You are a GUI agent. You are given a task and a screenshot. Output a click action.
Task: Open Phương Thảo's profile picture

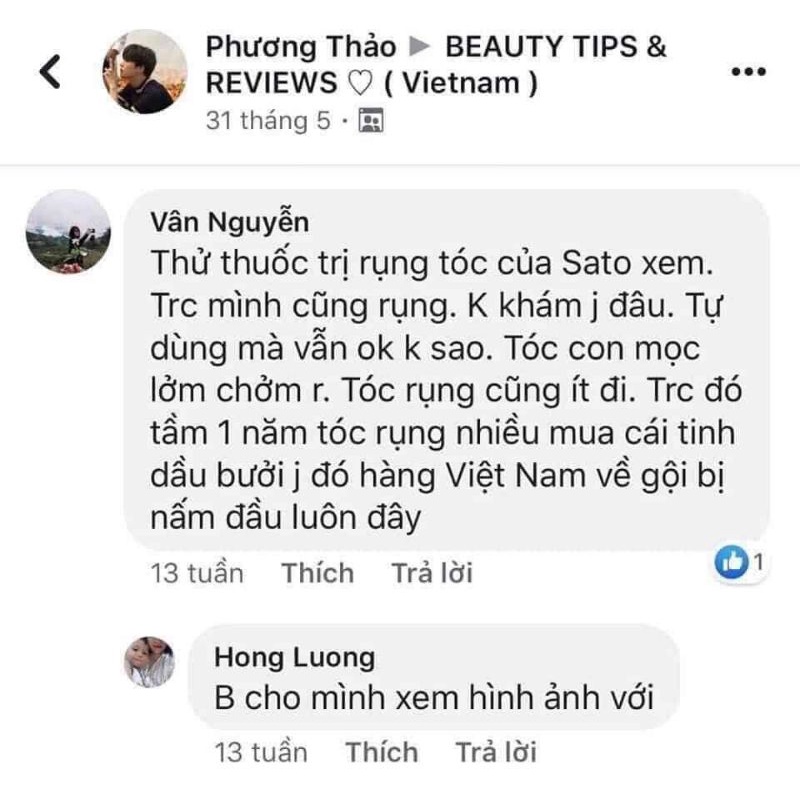[145, 71]
